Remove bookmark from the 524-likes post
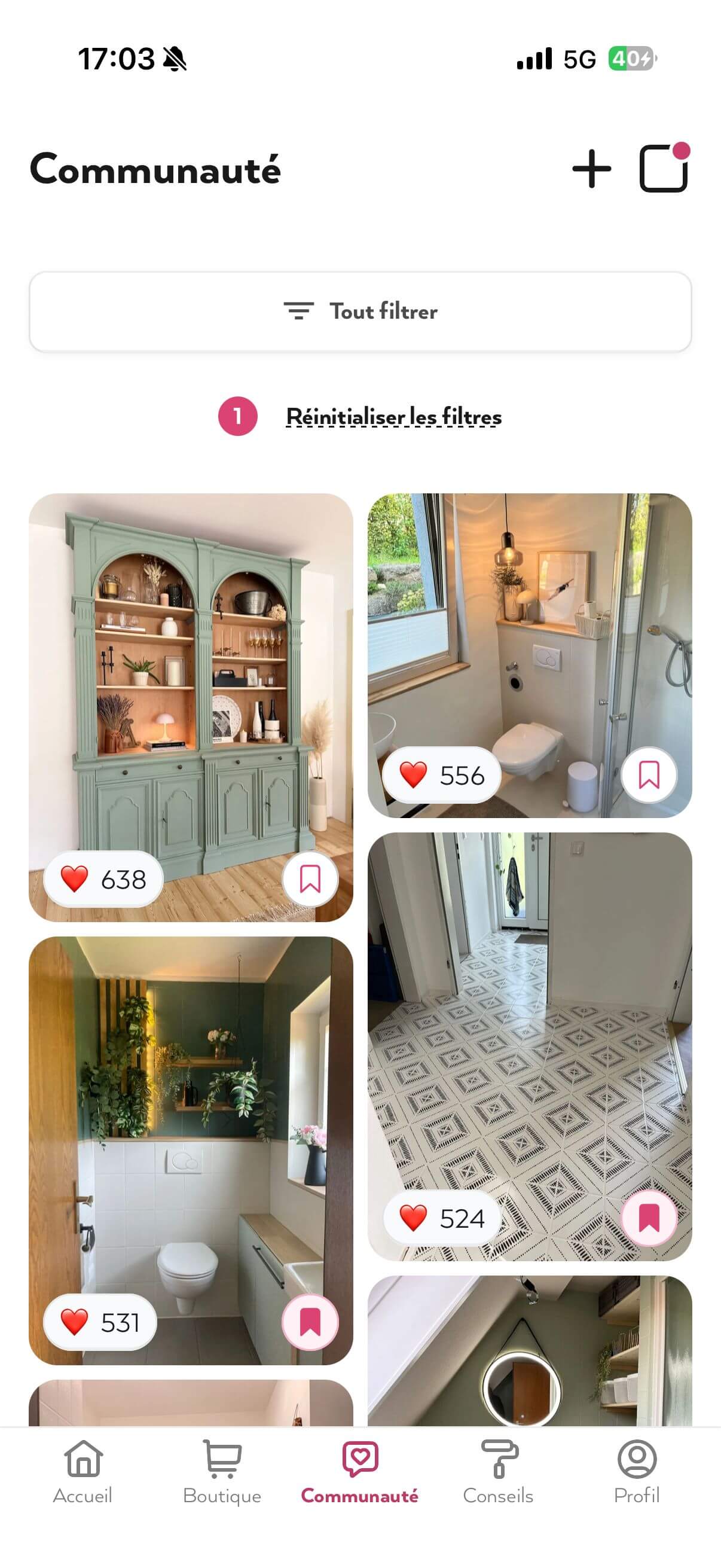Image resolution: width=721 pixels, height=1568 pixels. 649,1219
